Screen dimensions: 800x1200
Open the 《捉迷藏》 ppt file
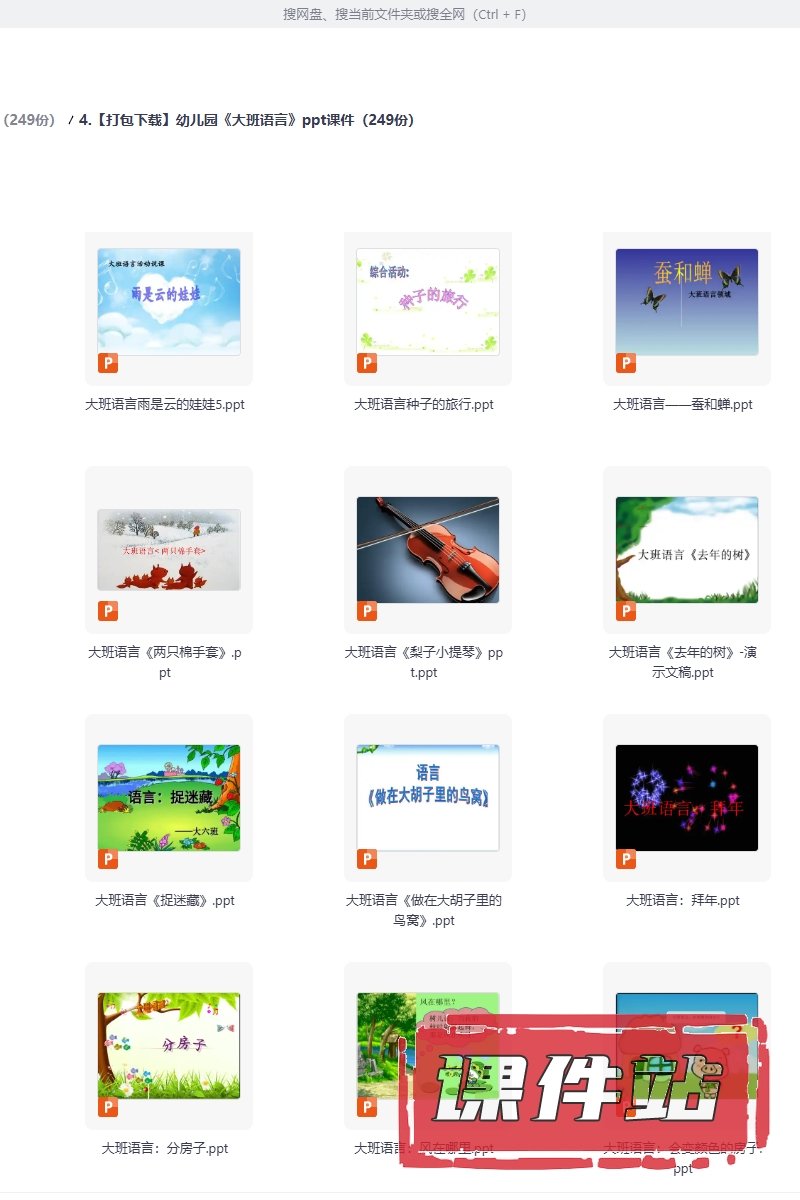click(169, 798)
